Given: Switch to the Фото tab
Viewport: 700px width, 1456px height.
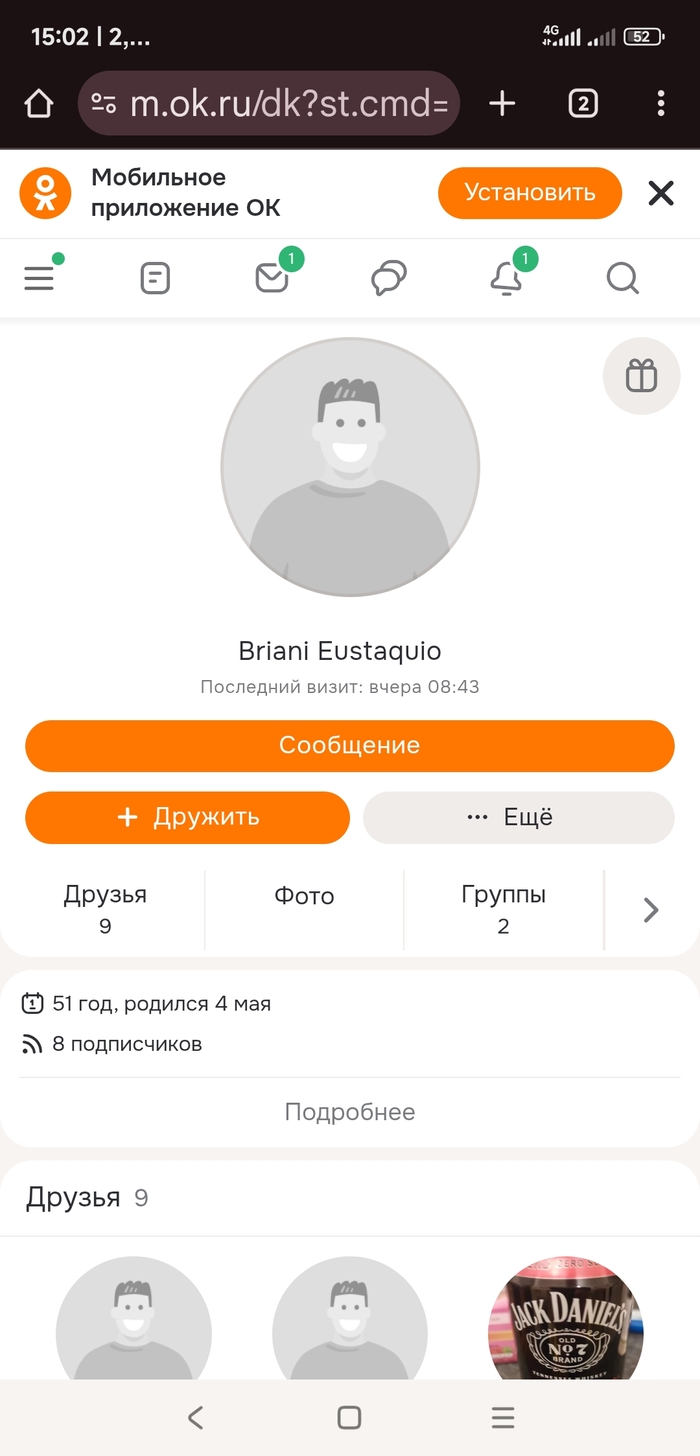Looking at the screenshot, I should click(x=304, y=896).
